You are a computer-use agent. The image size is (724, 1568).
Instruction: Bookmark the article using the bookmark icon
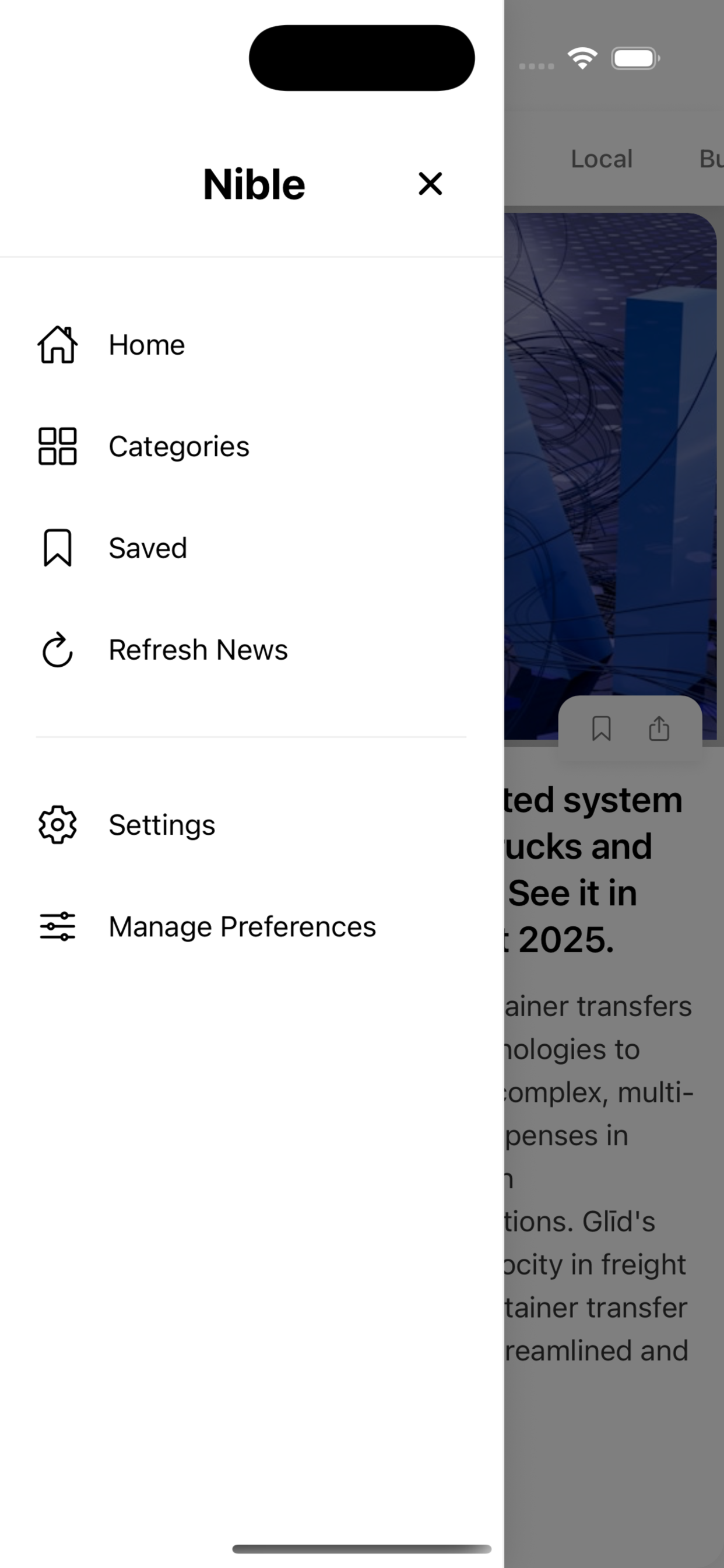point(601,729)
